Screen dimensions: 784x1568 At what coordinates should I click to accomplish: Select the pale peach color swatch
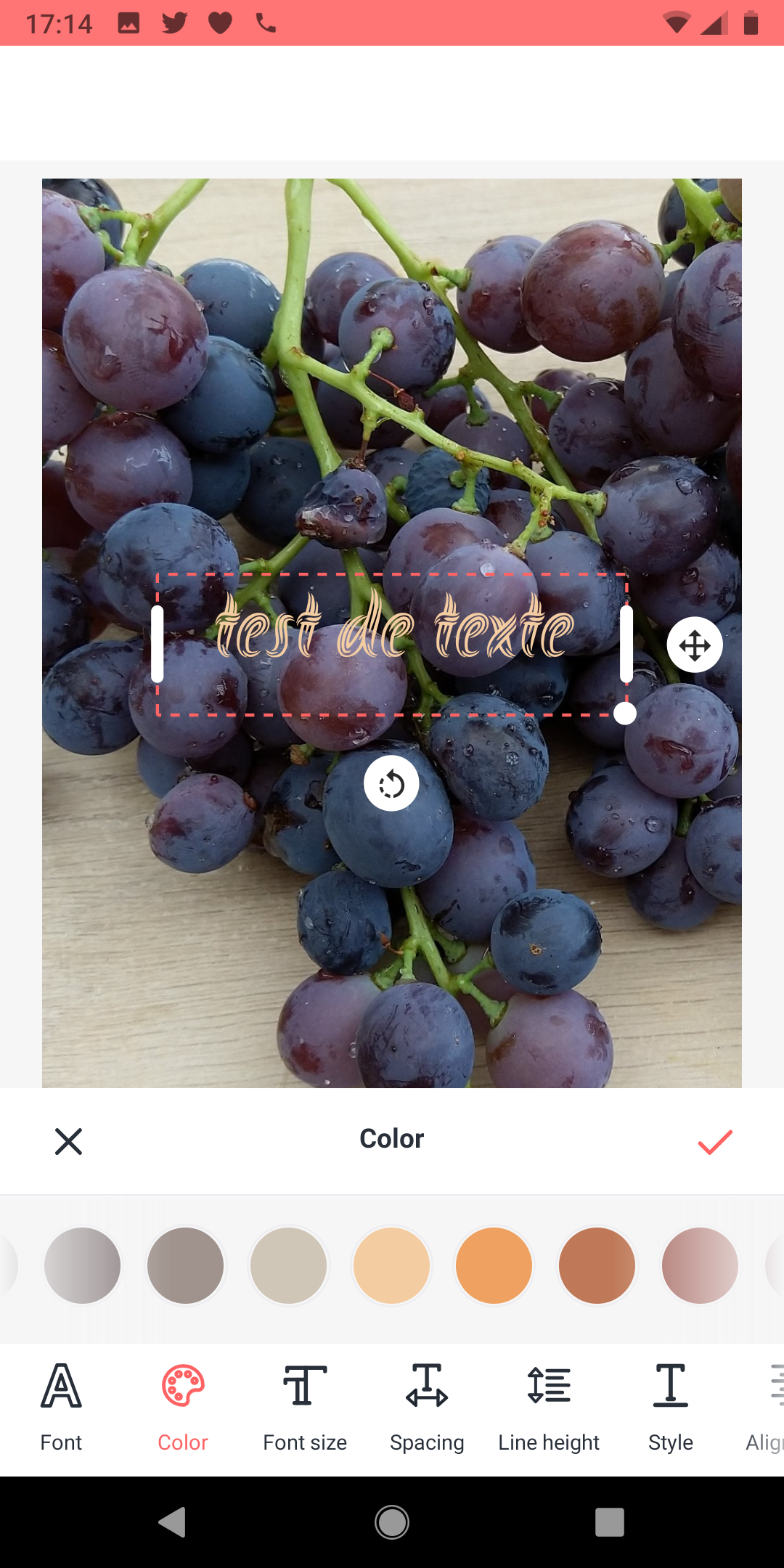[x=391, y=1265]
